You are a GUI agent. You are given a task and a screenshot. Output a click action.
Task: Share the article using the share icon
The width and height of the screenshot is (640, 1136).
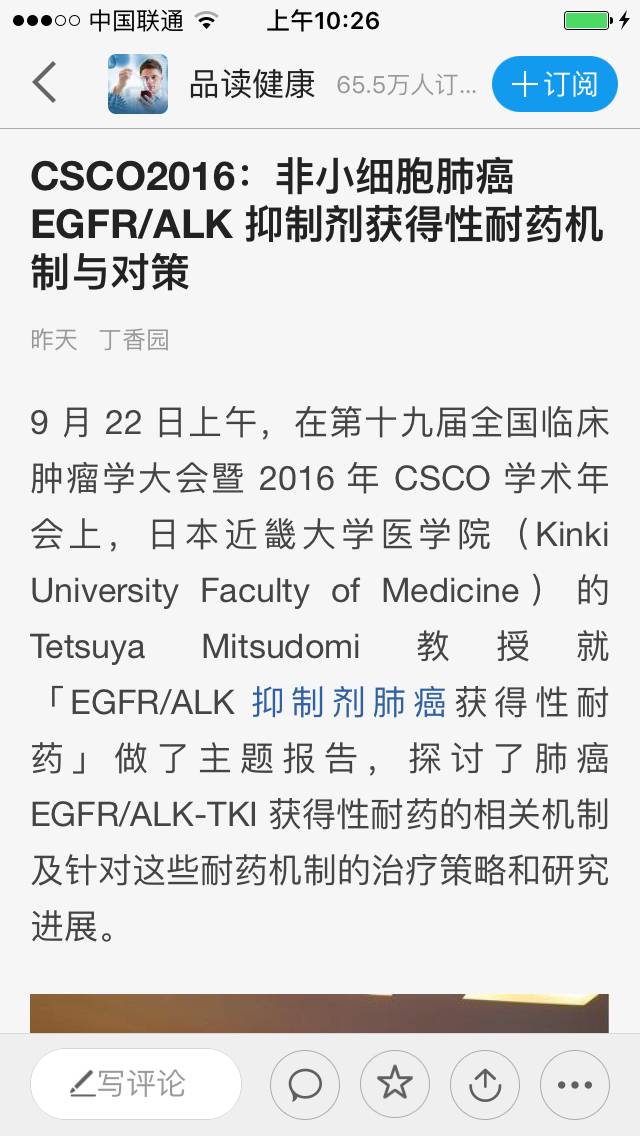coord(485,1084)
